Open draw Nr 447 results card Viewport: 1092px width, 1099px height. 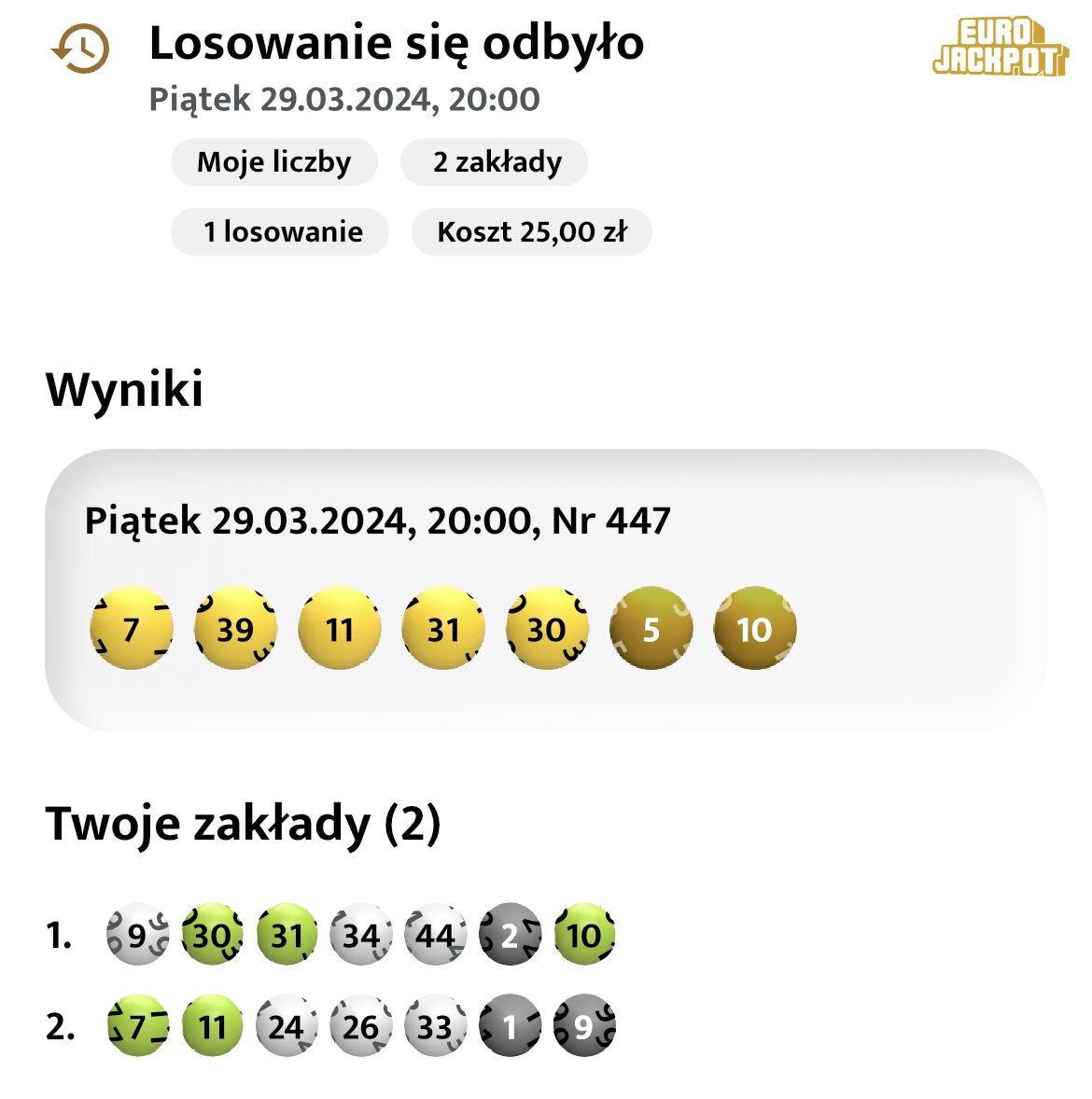pos(545,590)
